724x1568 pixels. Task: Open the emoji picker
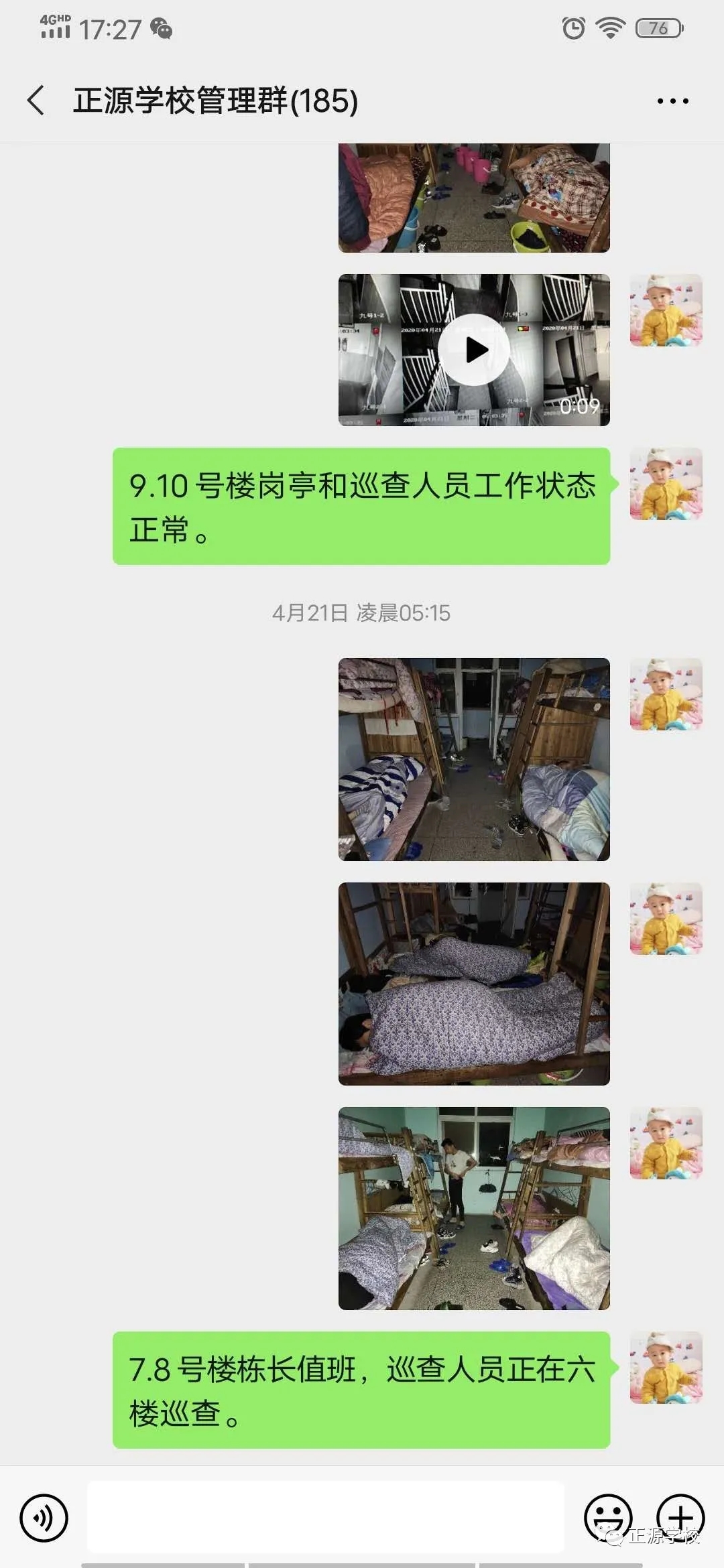[x=608, y=1518]
